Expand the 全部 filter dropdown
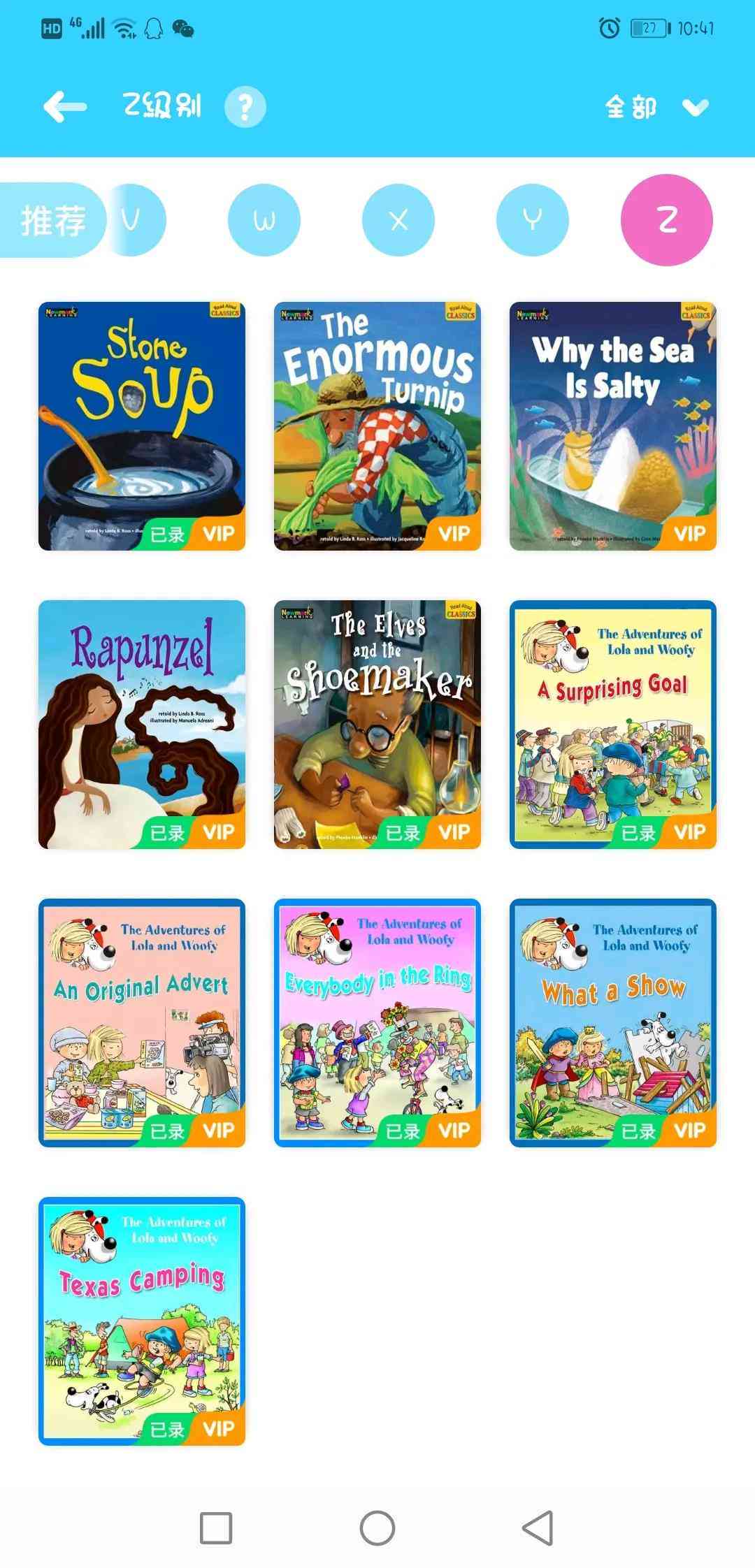The image size is (755, 1568). point(656,107)
